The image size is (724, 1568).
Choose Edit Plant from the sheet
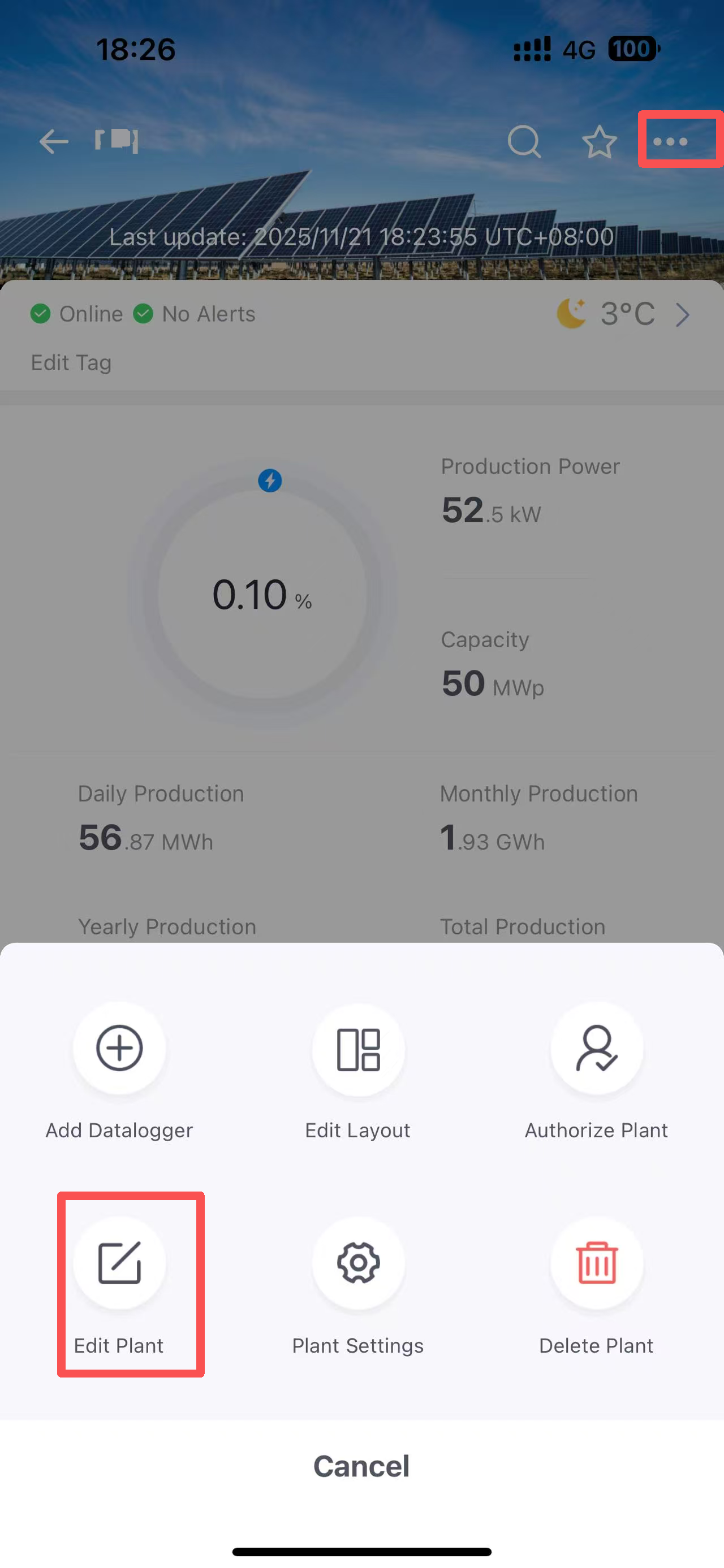pyautogui.click(x=119, y=1264)
